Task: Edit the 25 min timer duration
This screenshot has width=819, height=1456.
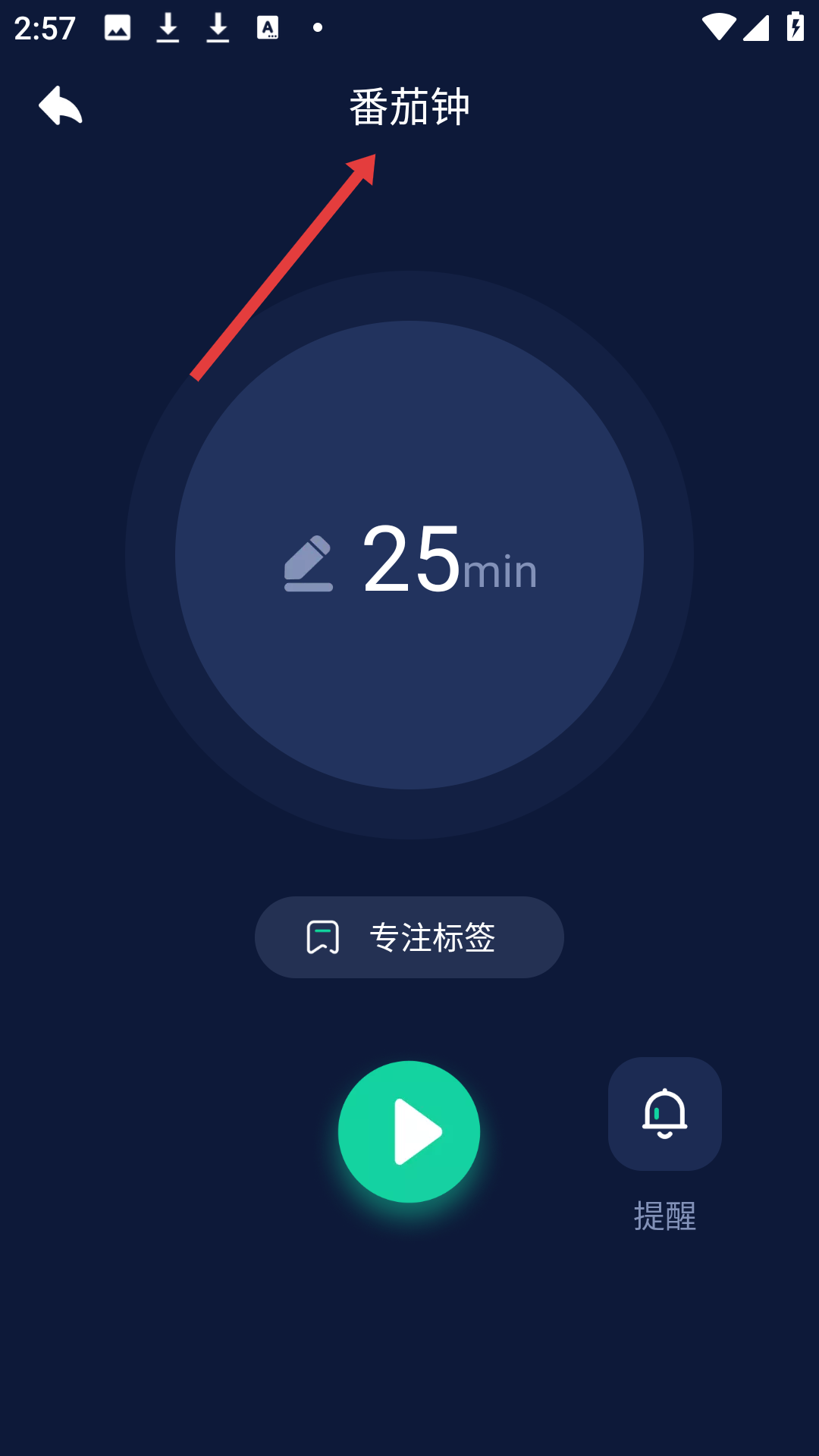Action: coord(309,563)
